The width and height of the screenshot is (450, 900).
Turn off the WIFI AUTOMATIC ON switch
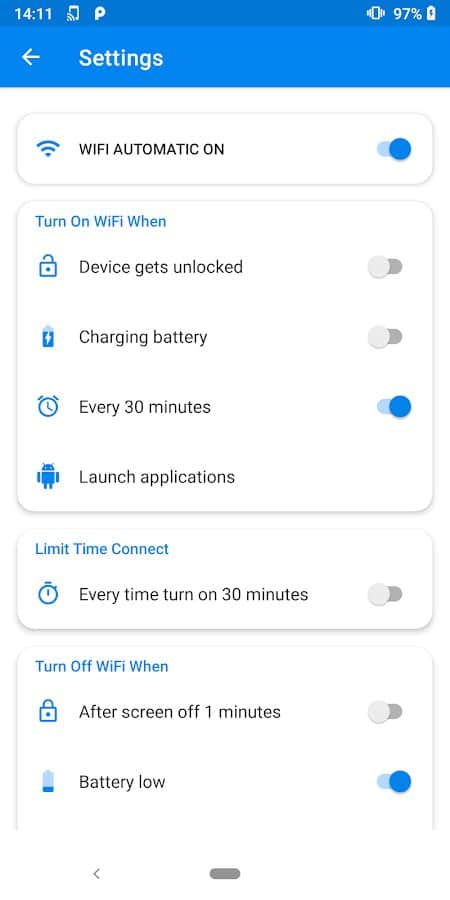click(x=394, y=149)
